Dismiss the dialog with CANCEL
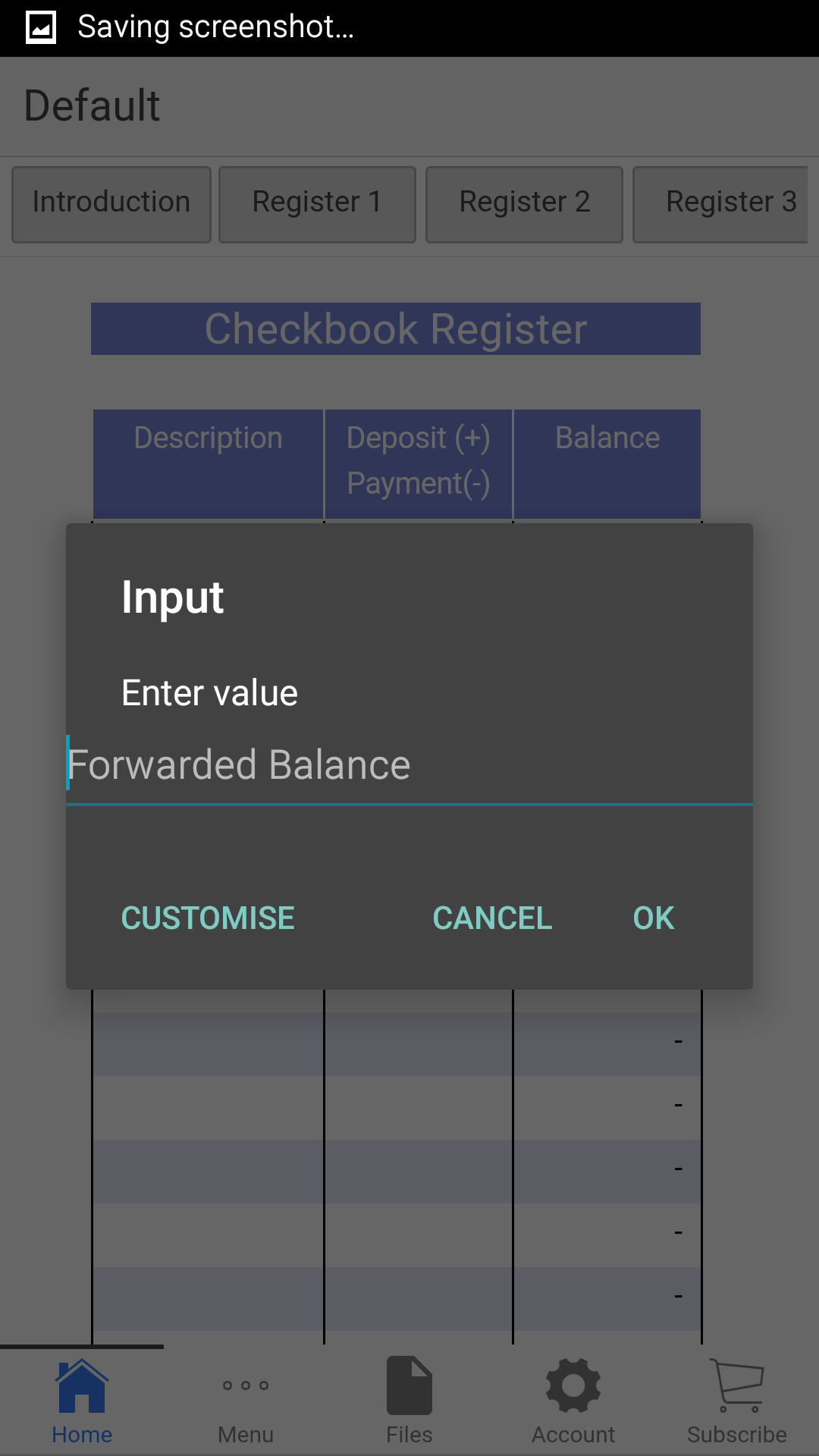 pyautogui.click(x=492, y=918)
